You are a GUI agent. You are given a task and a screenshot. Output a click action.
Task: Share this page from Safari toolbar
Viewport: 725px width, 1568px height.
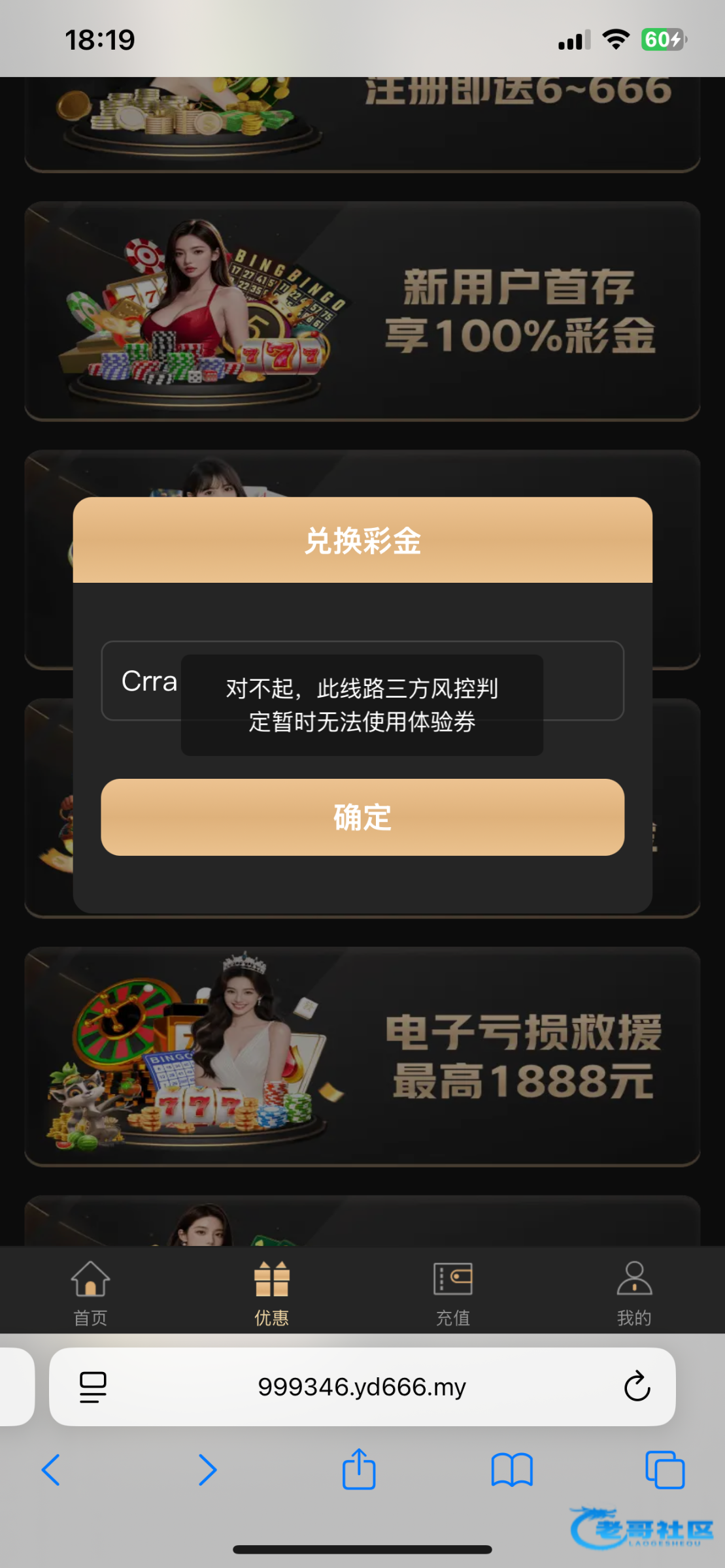click(359, 1470)
